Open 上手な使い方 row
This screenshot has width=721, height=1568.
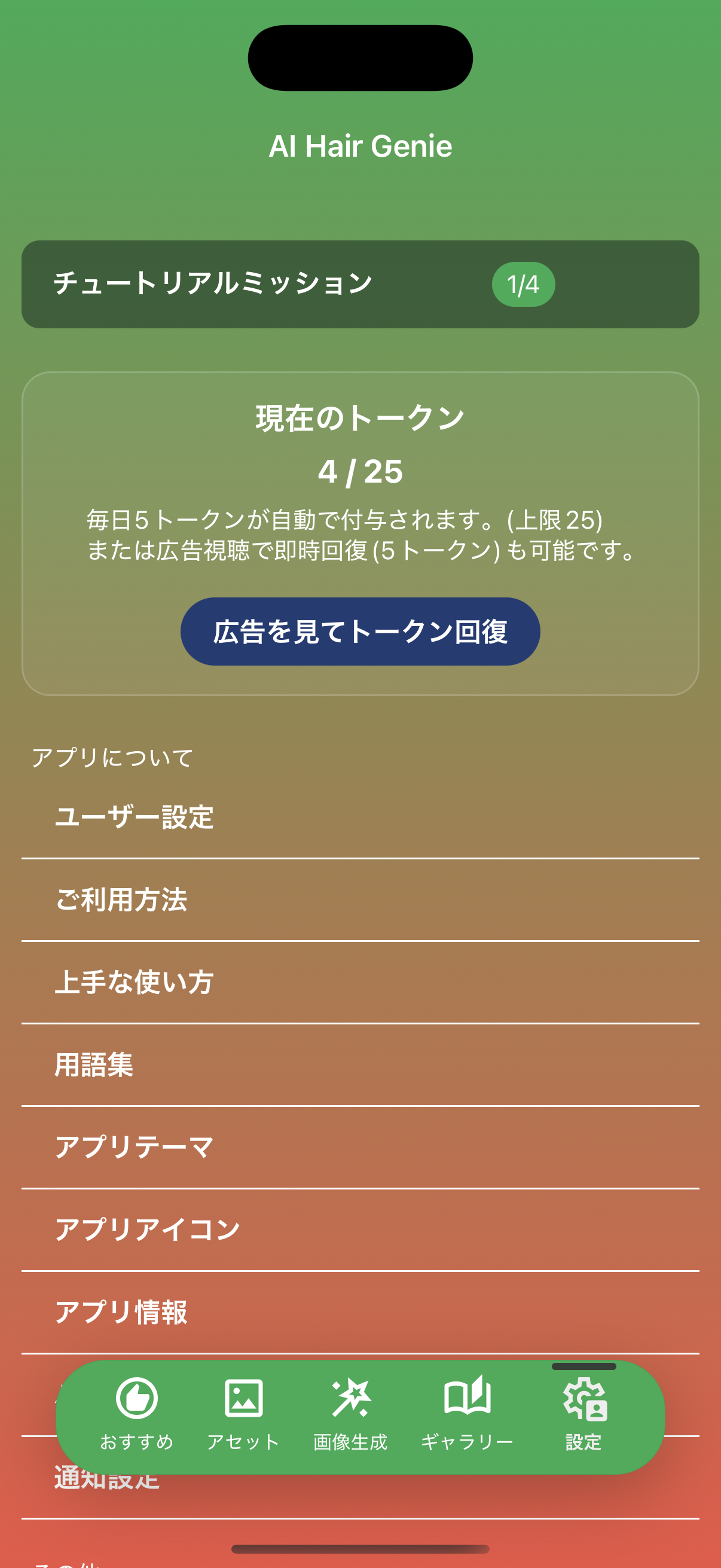coord(360,982)
